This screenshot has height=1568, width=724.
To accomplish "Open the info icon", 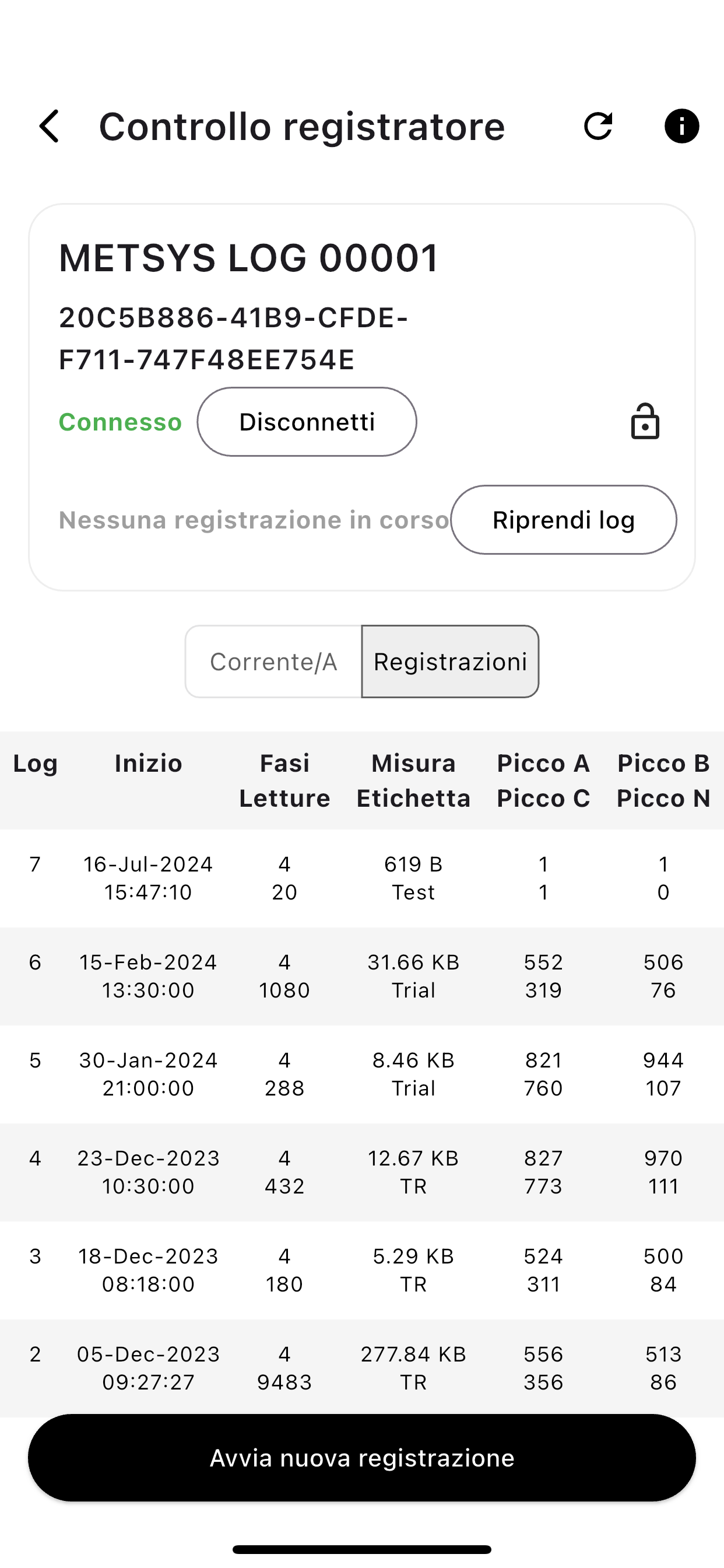I will click(x=681, y=126).
